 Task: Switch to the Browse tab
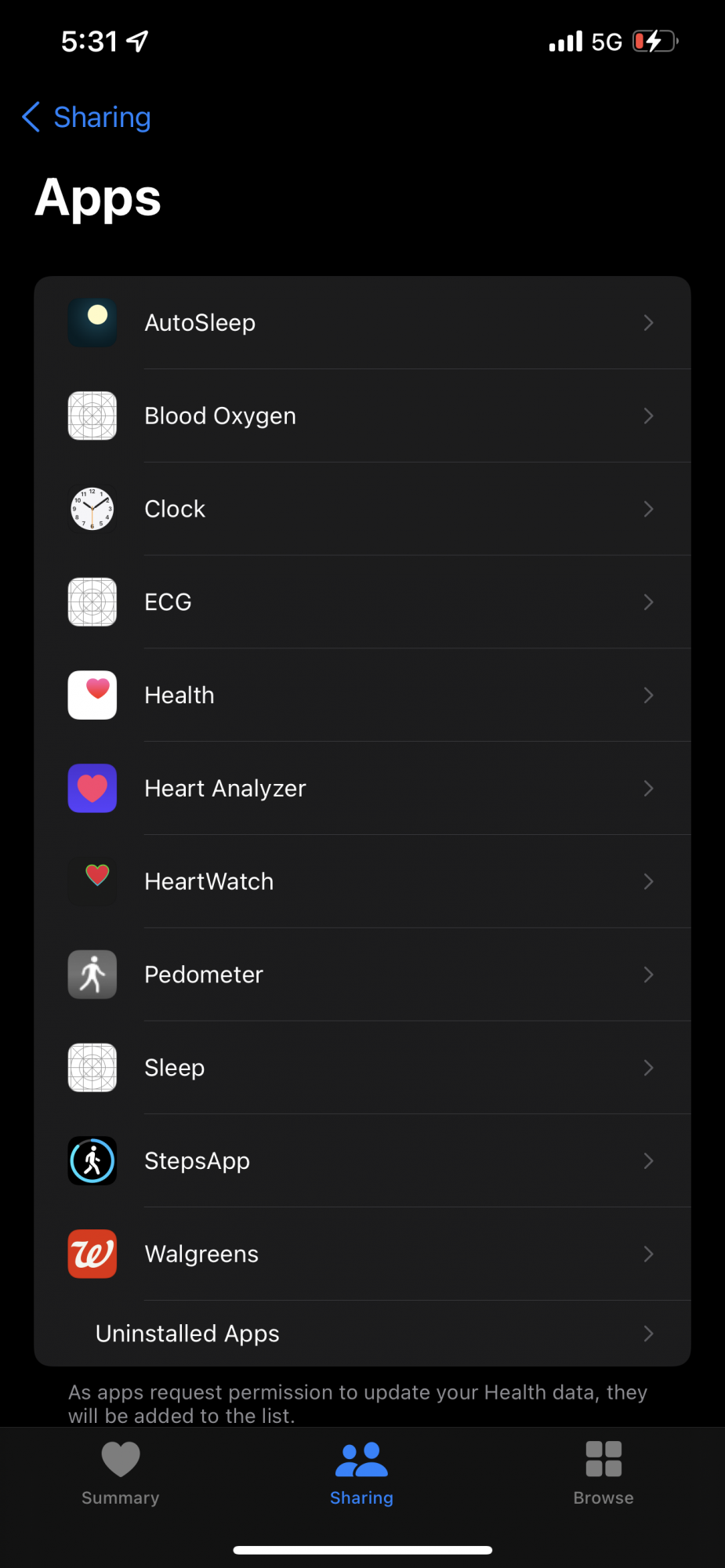point(603,1474)
